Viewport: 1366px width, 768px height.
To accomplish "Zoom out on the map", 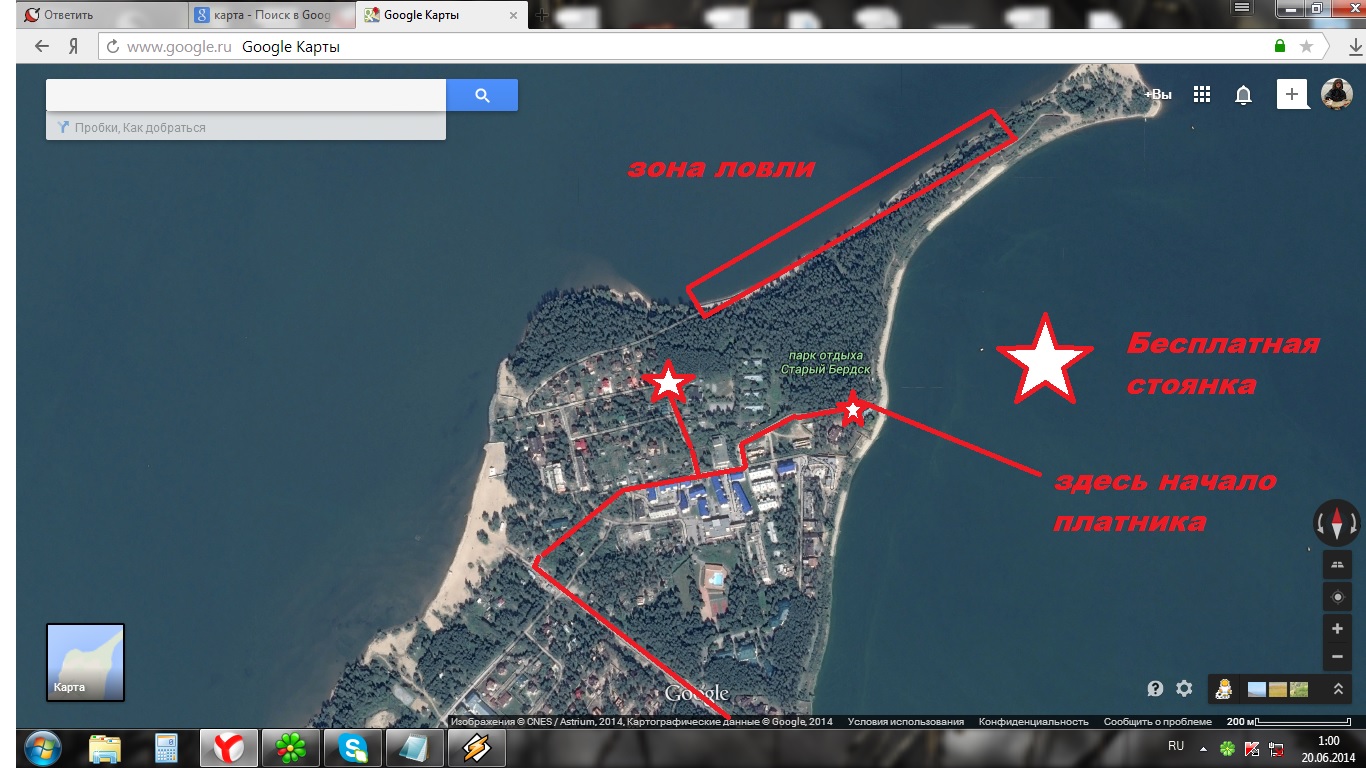I will click(x=1337, y=657).
